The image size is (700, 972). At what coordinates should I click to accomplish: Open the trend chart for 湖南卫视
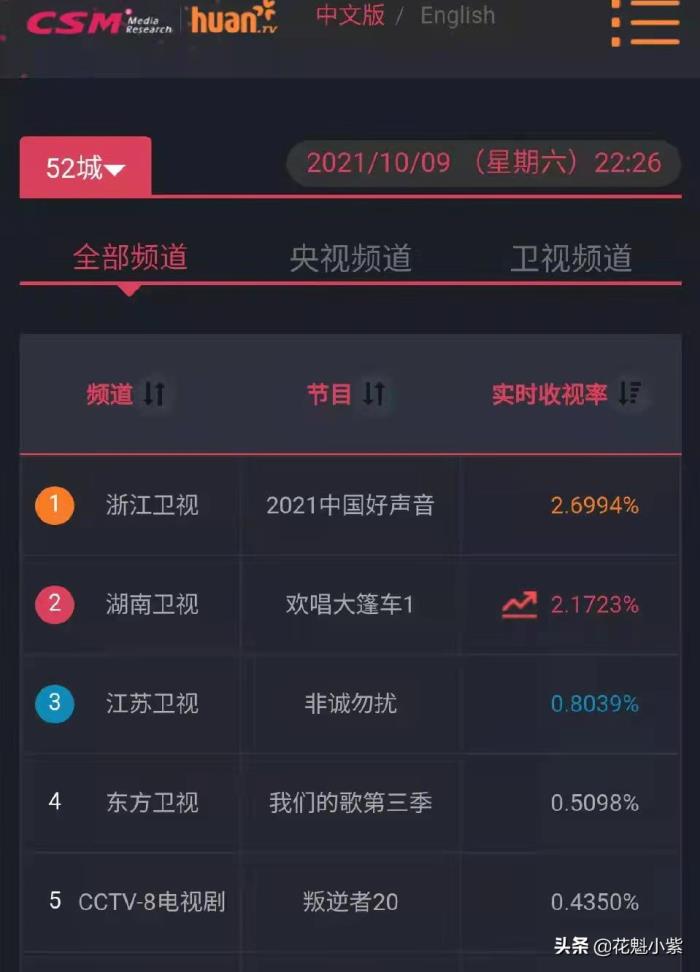click(x=519, y=604)
